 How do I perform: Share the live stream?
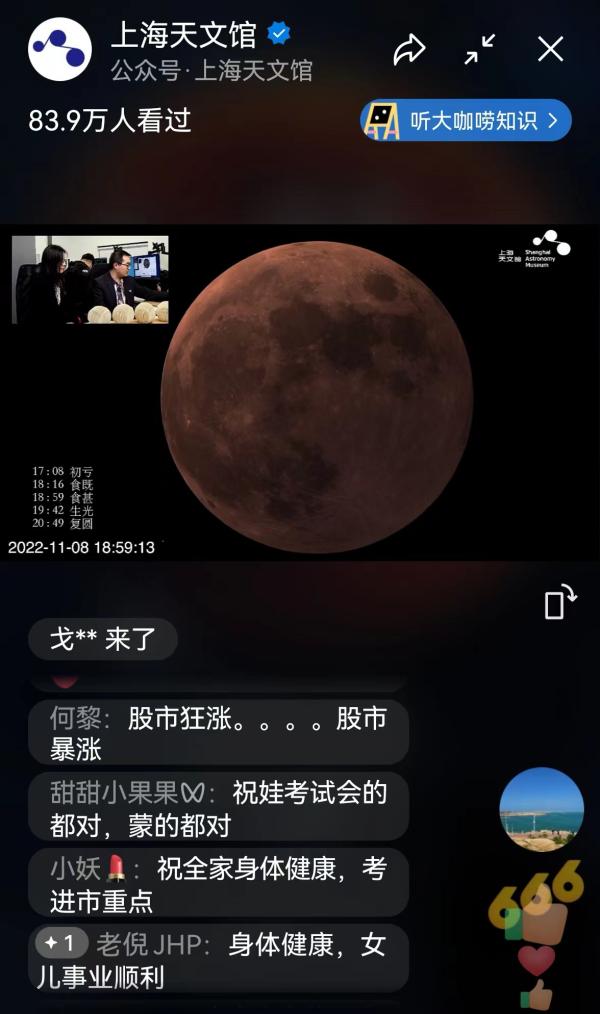409,50
